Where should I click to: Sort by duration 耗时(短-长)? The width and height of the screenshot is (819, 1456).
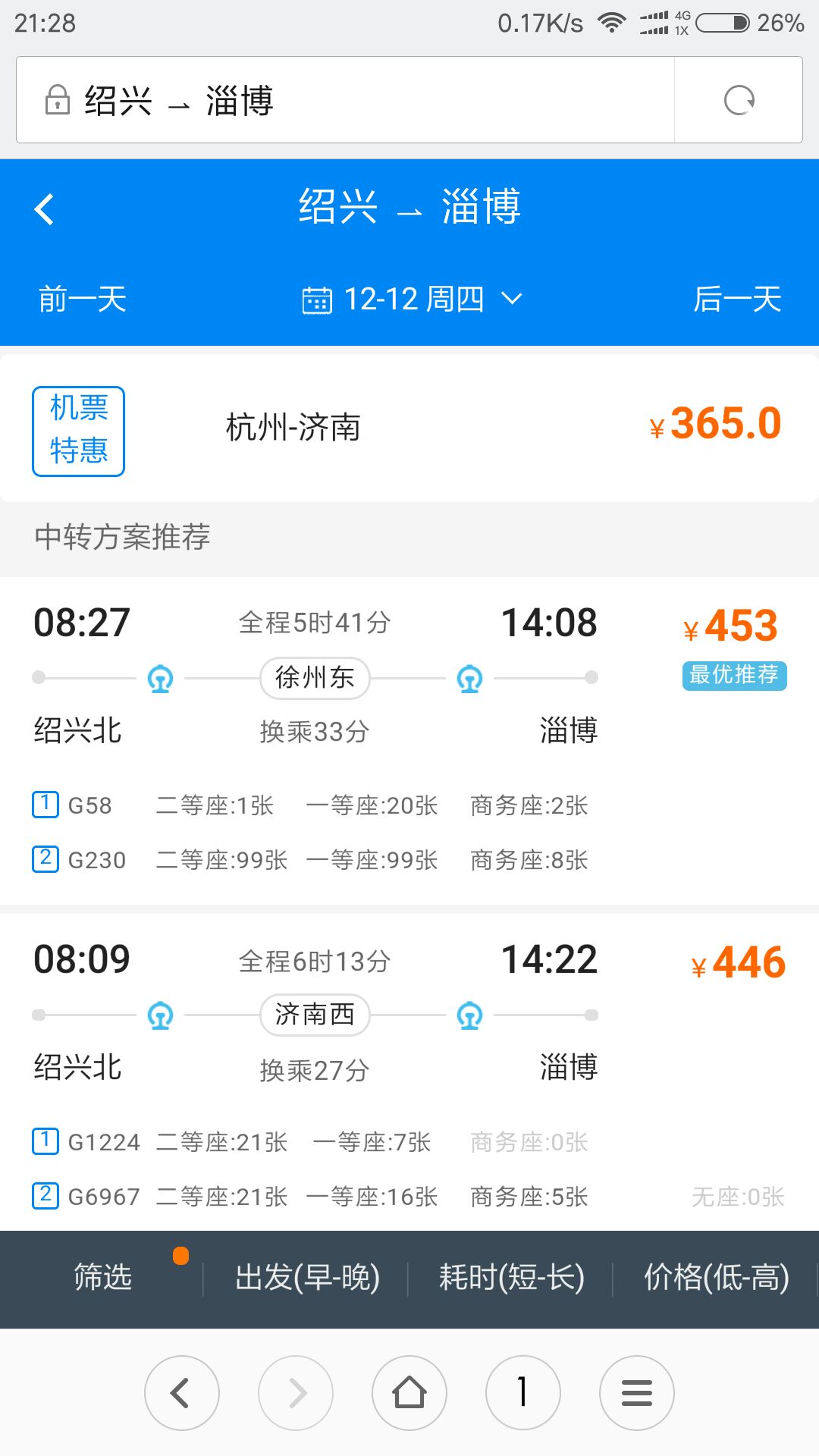(x=511, y=1277)
